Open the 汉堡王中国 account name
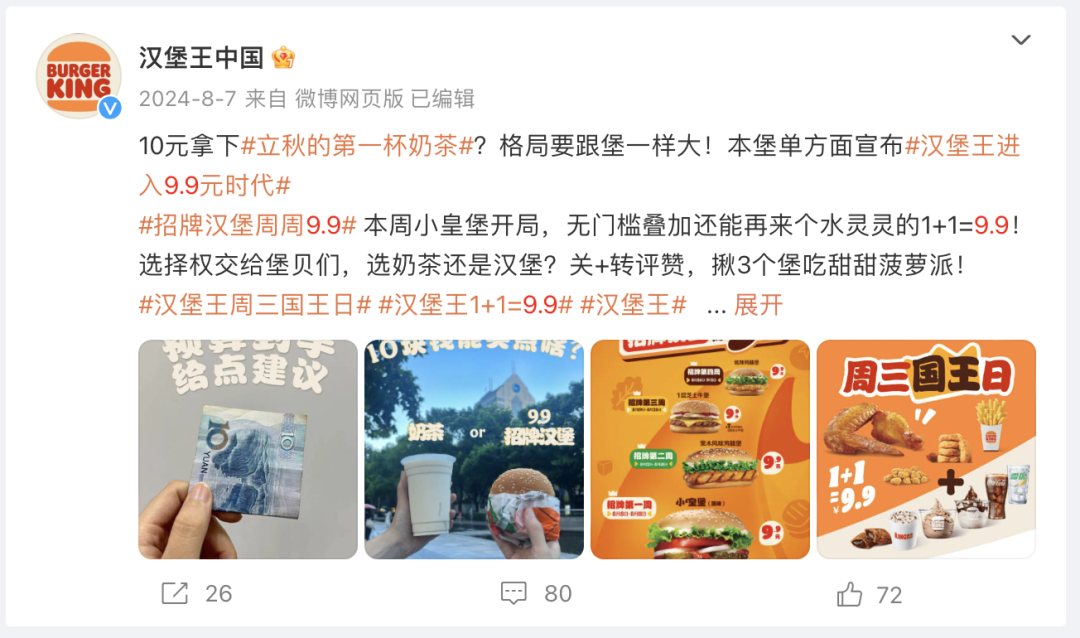The height and width of the screenshot is (638, 1080). [201, 58]
